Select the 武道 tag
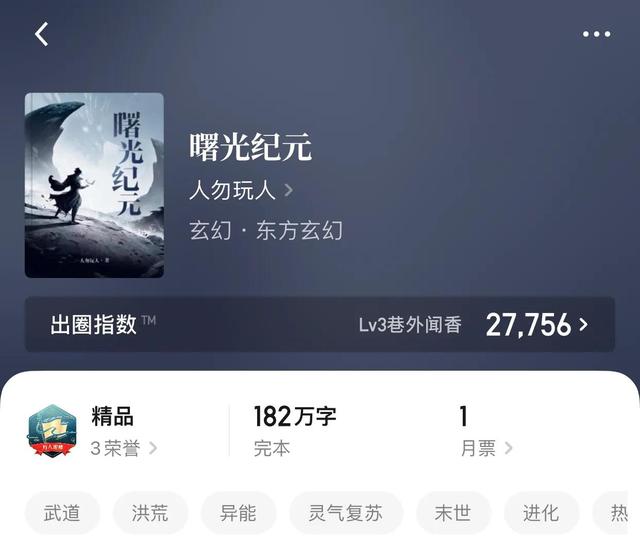 (62, 513)
